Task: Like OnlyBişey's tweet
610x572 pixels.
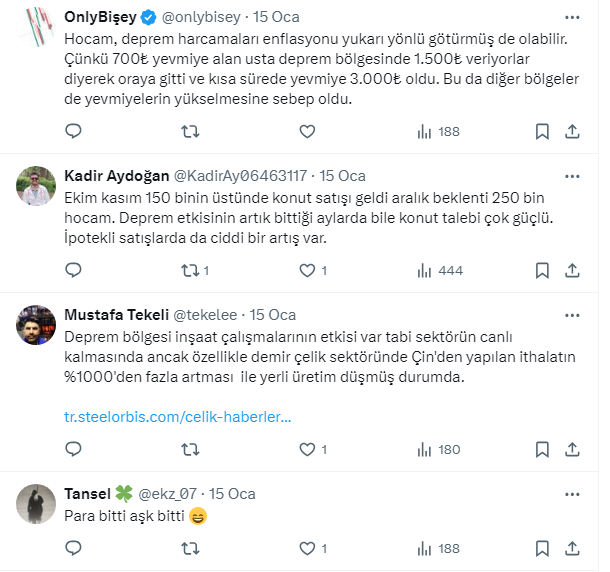Action: click(307, 131)
